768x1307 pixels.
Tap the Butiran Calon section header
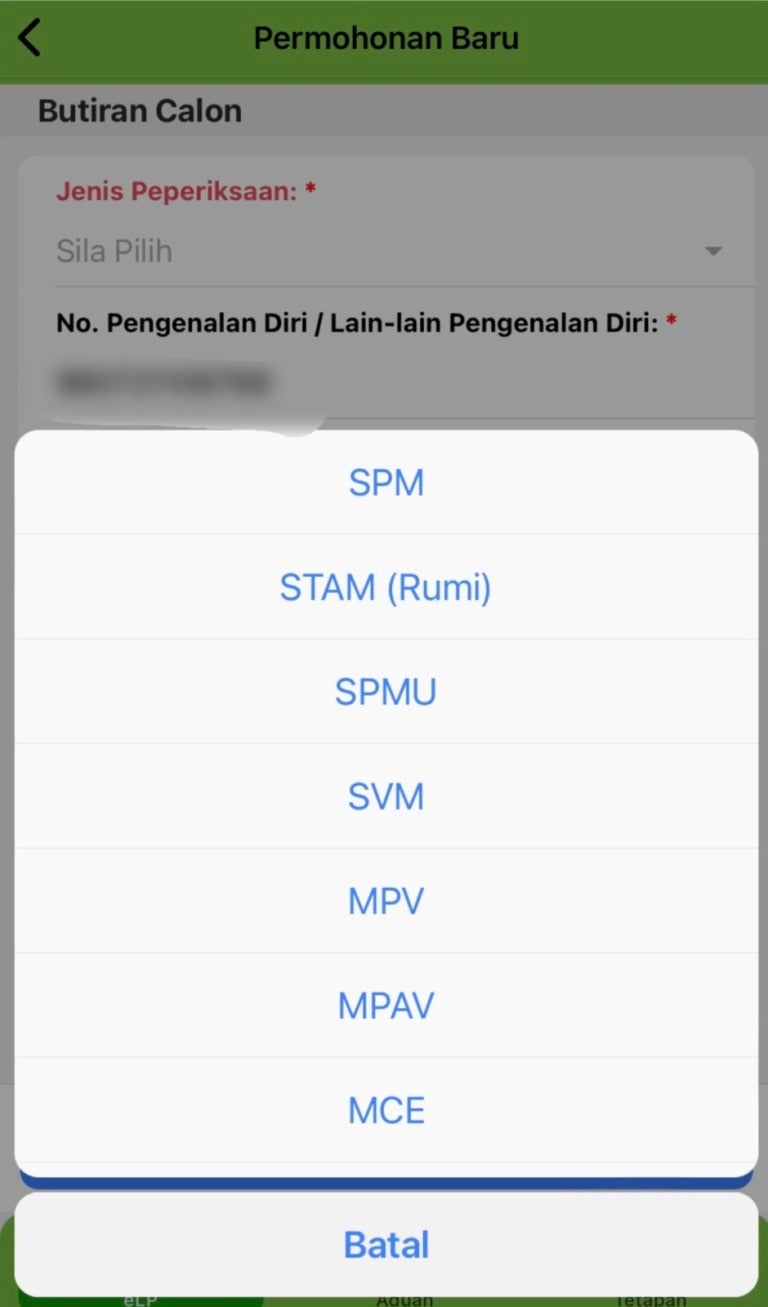tap(140, 111)
